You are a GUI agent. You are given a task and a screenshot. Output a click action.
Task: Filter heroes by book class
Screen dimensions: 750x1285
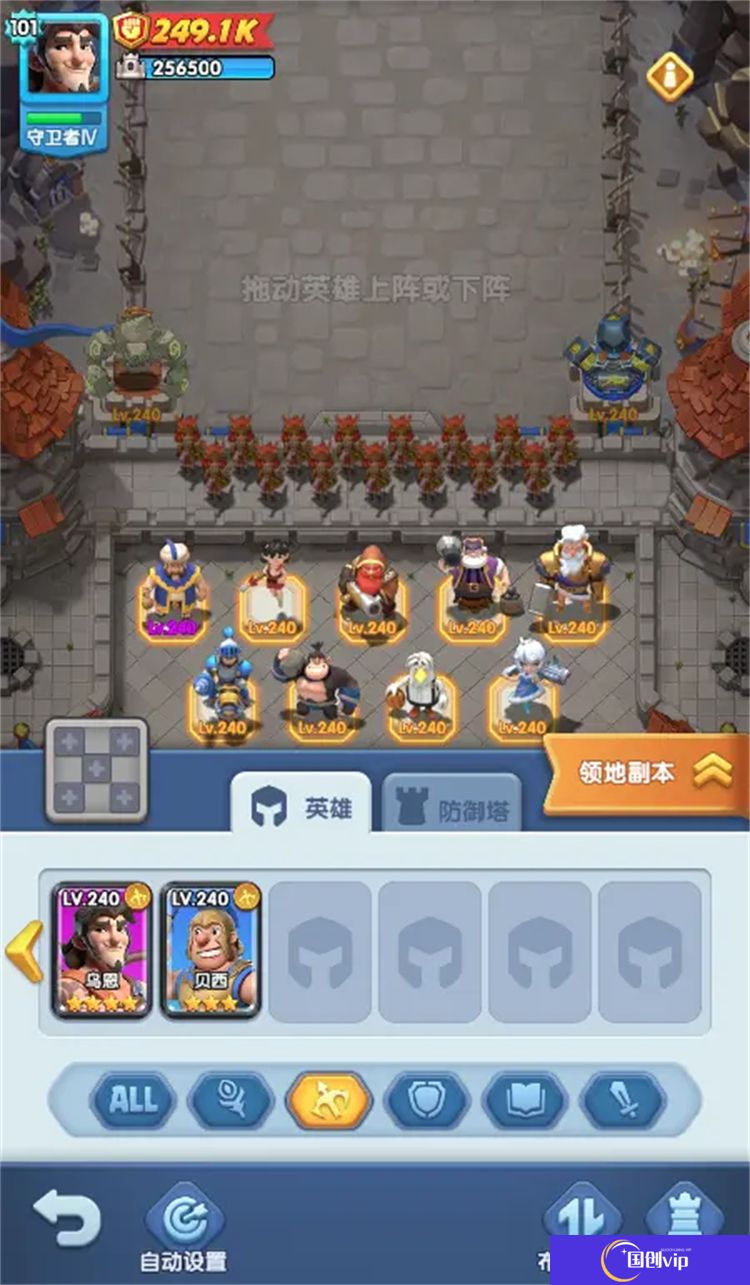525,1101
